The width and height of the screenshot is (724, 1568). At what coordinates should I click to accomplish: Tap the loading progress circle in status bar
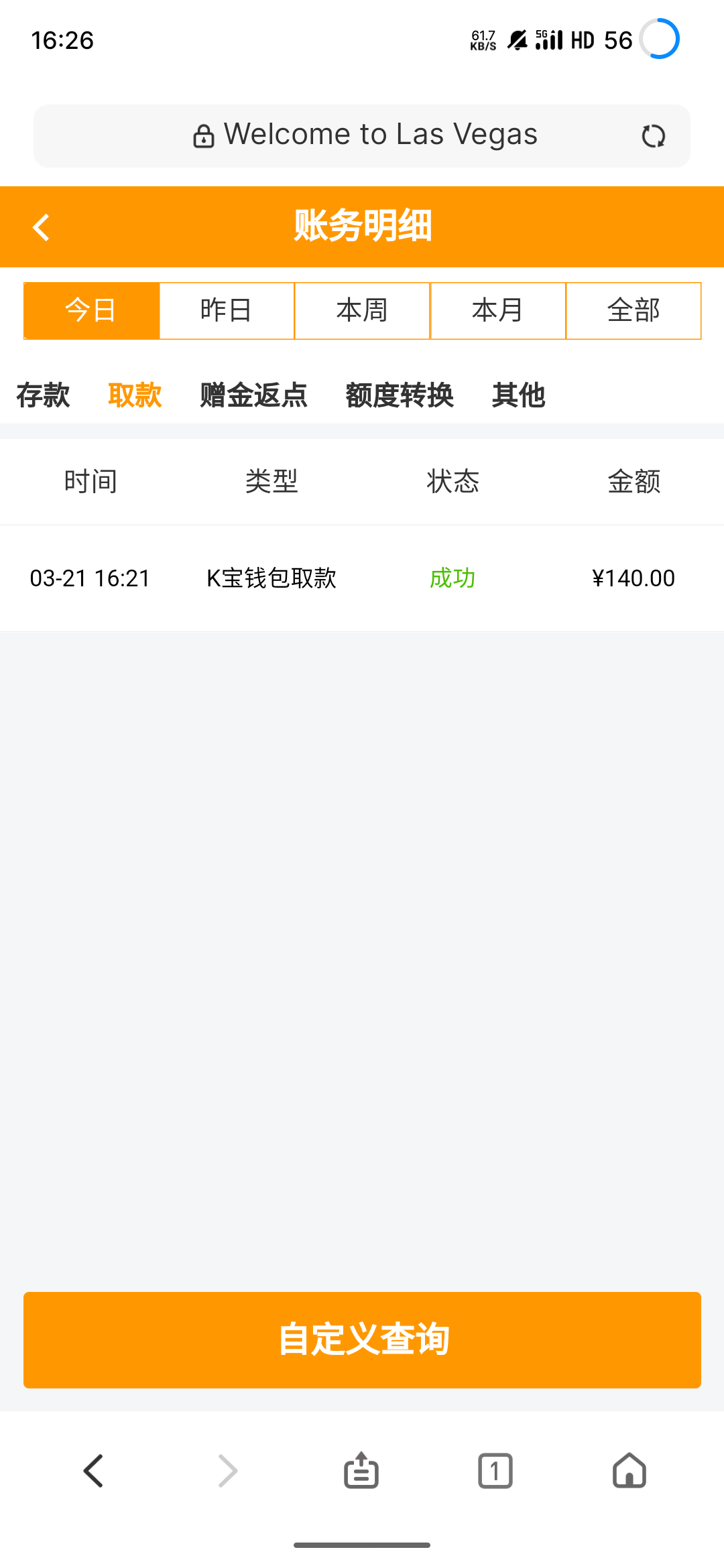click(659, 38)
